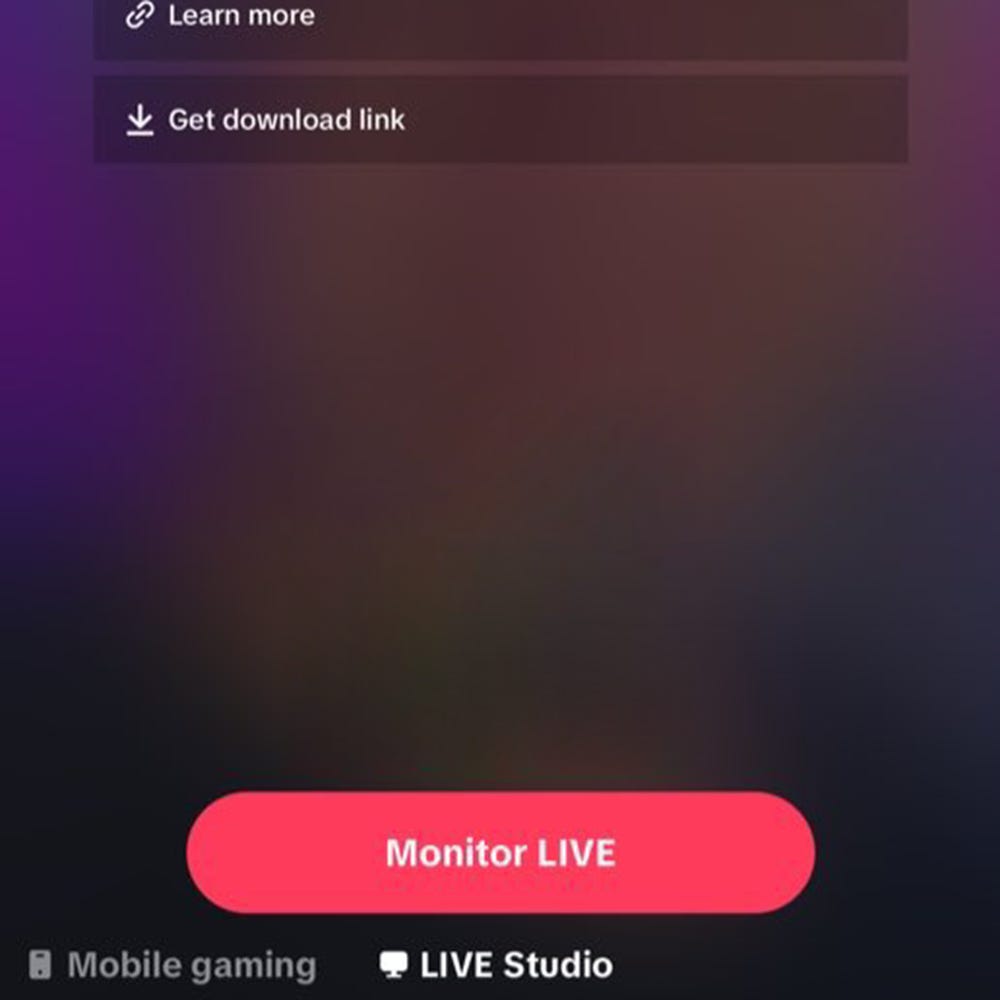Viewport: 1000px width, 1000px height.
Task: Select the LIVE Studio tab
Action: tap(496, 966)
